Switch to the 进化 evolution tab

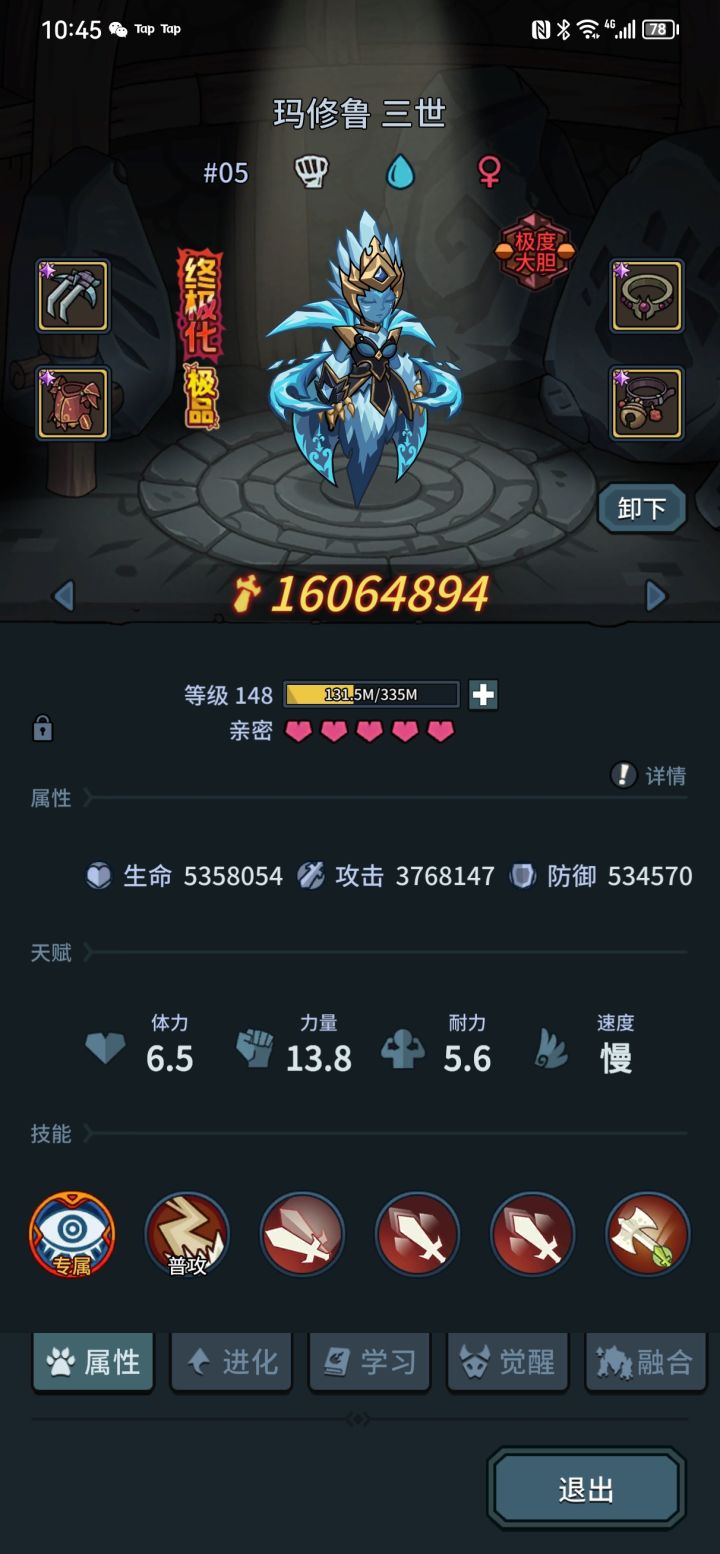(x=231, y=1361)
